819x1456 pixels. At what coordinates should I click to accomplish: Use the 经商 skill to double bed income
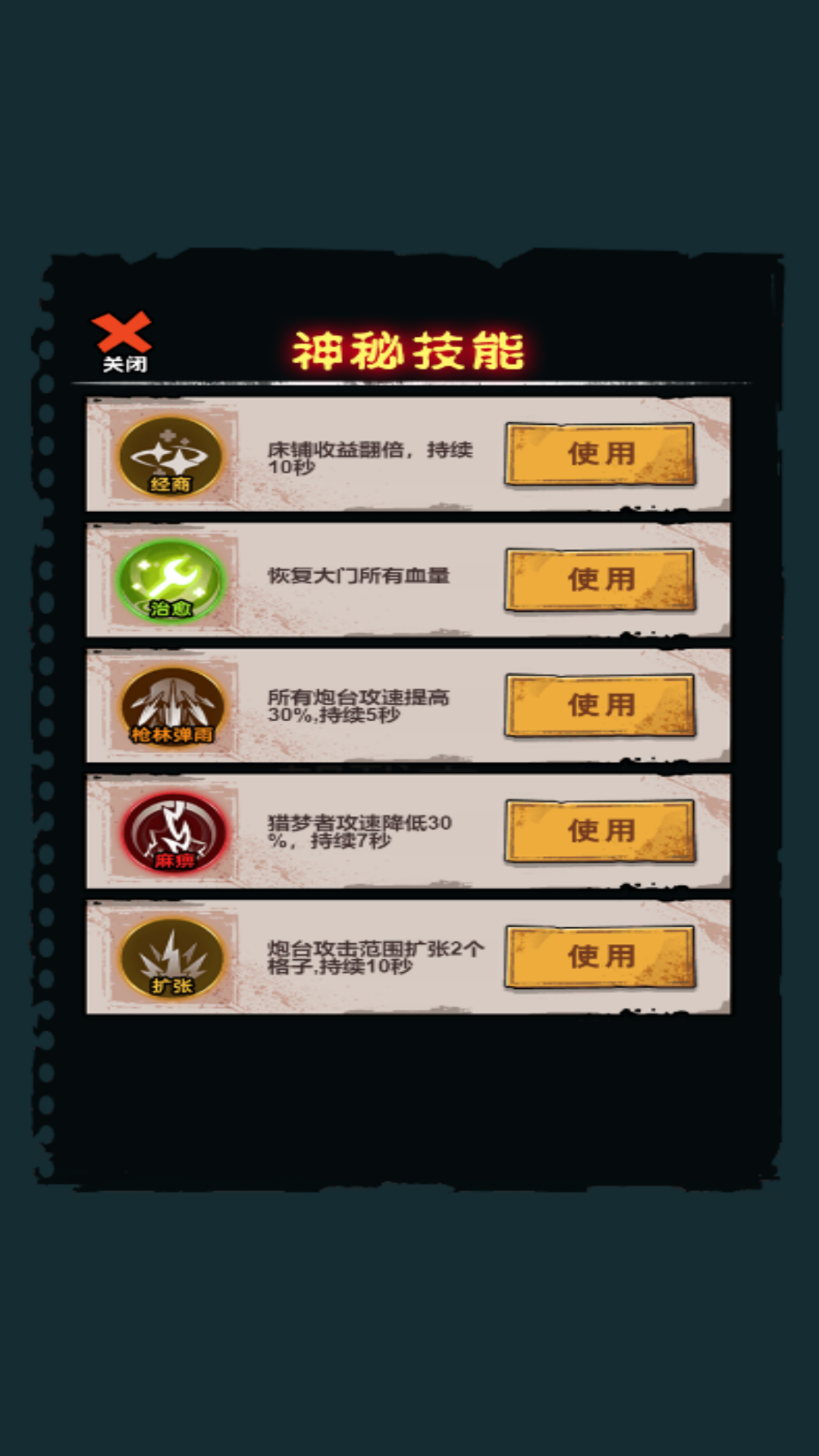(x=600, y=453)
